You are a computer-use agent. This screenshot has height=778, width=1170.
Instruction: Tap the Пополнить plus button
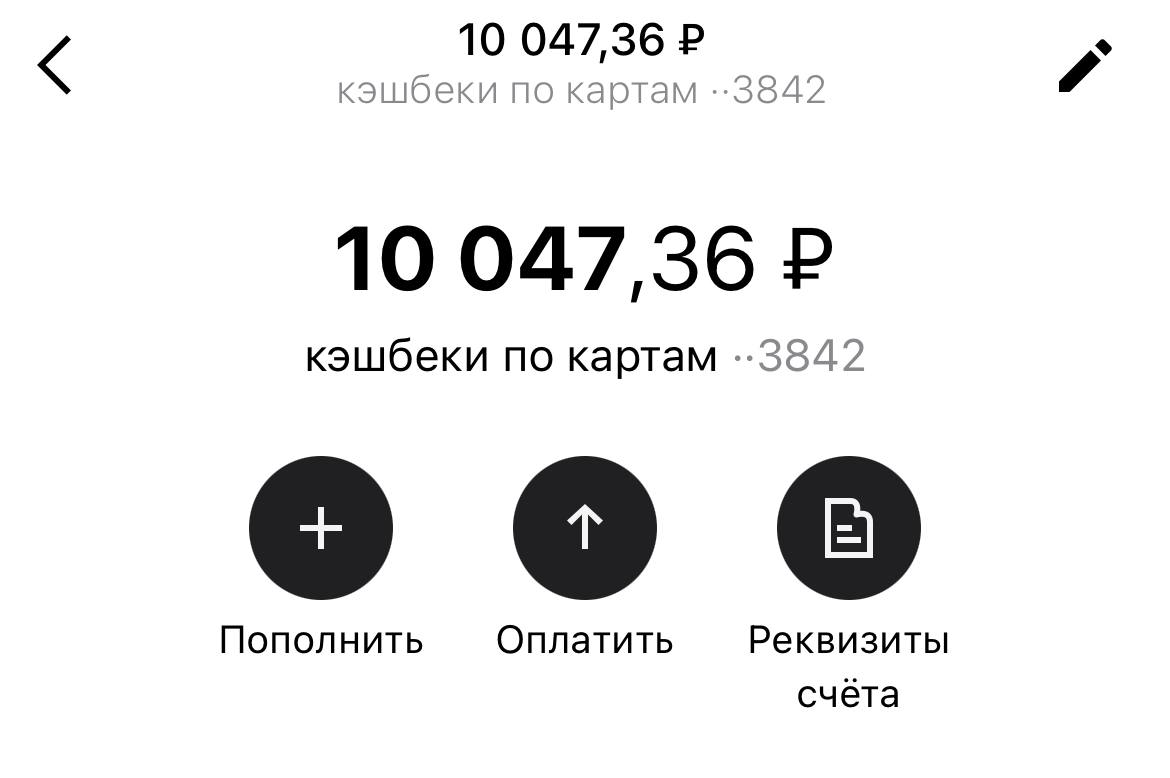click(x=321, y=528)
